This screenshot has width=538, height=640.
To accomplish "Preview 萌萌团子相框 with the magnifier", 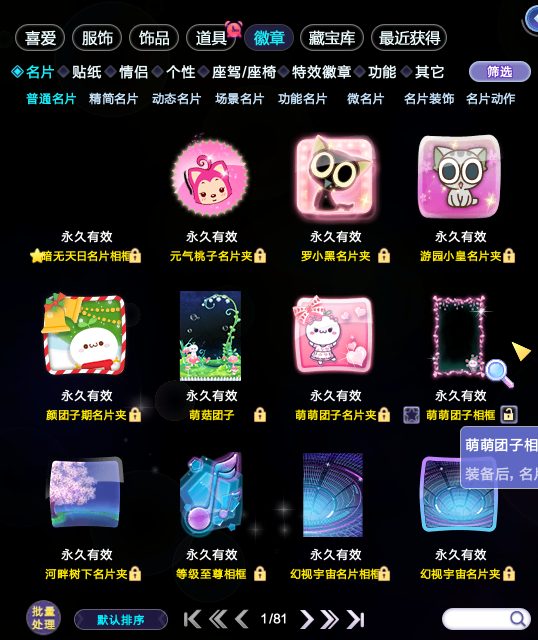I will point(499,373).
